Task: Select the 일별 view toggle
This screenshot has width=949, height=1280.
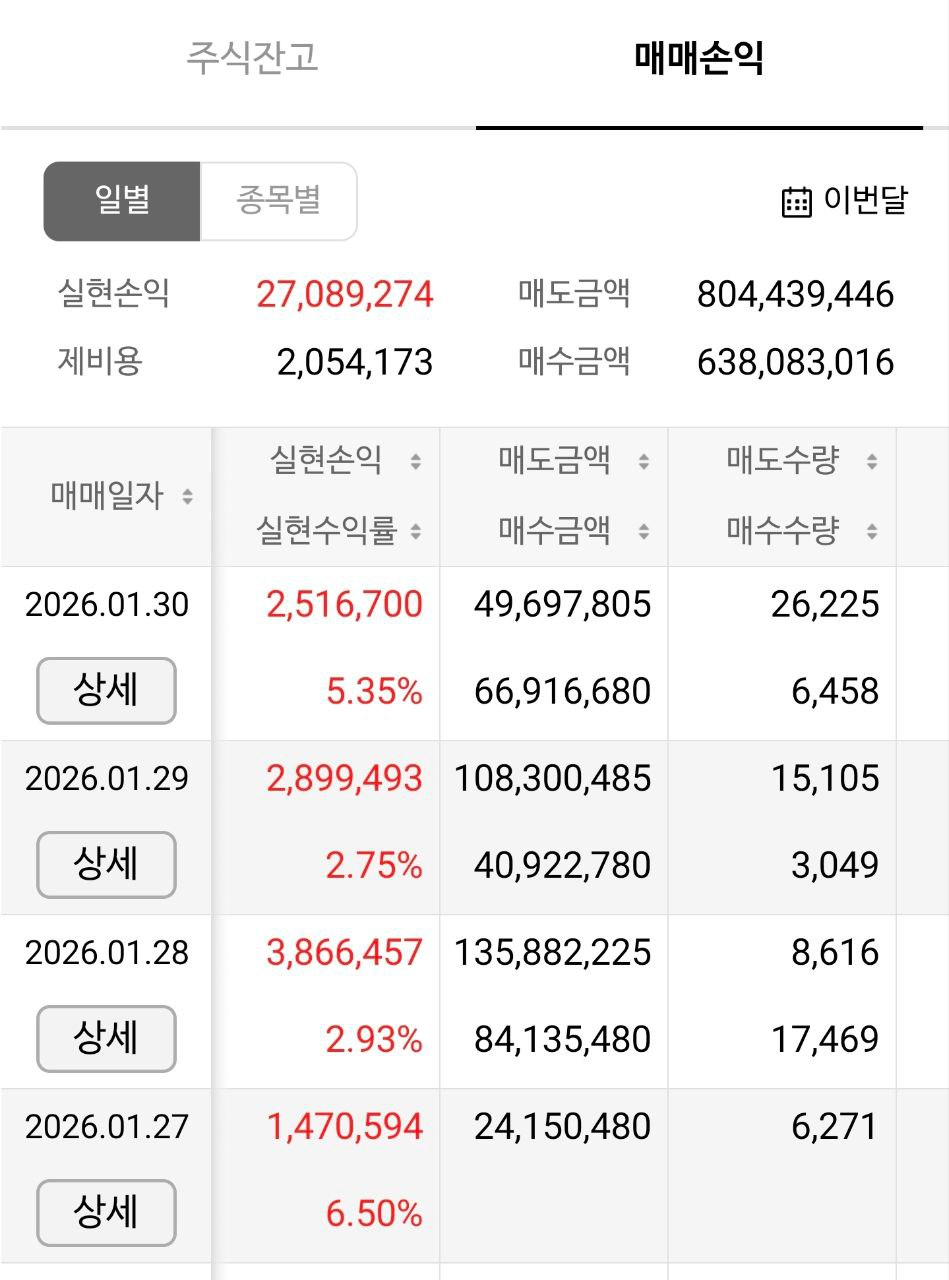Action: pos(120,201)
